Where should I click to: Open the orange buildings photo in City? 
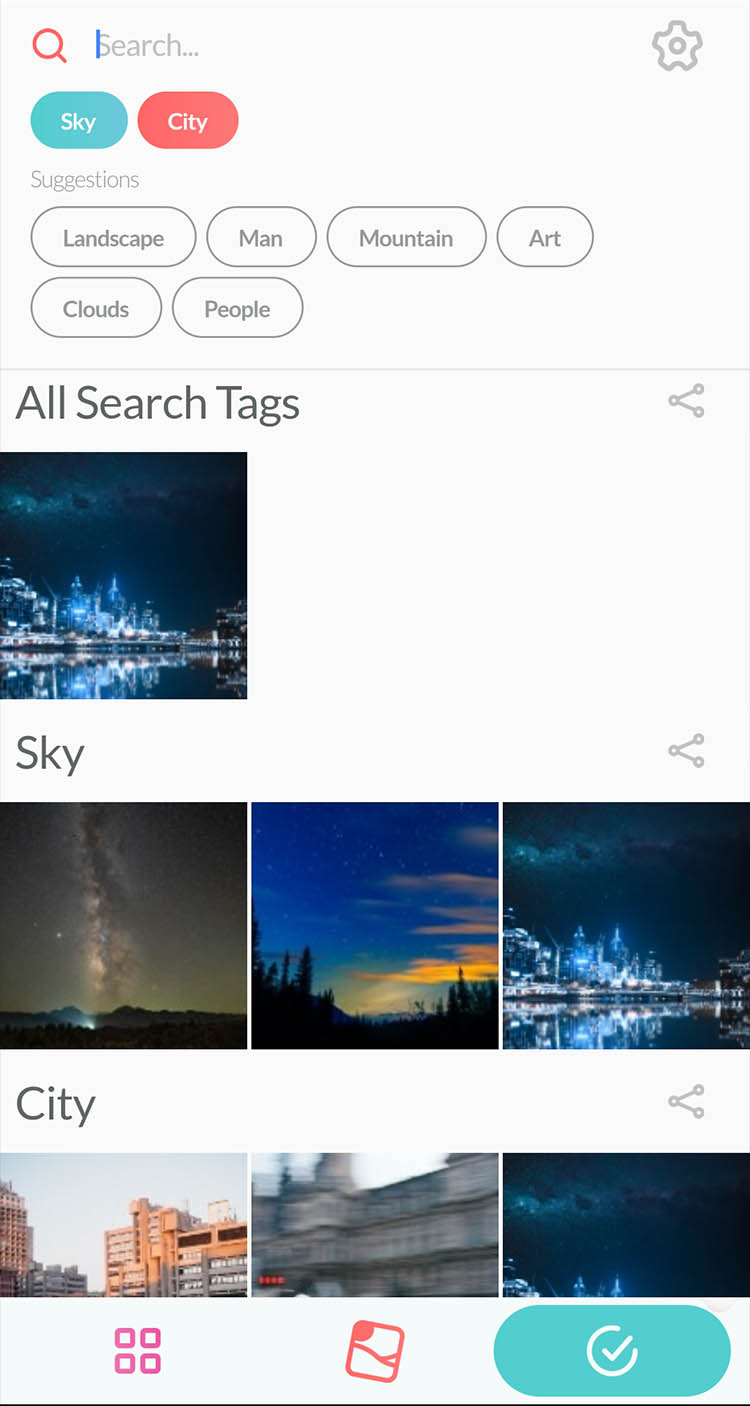click(x=123, y=1225)
